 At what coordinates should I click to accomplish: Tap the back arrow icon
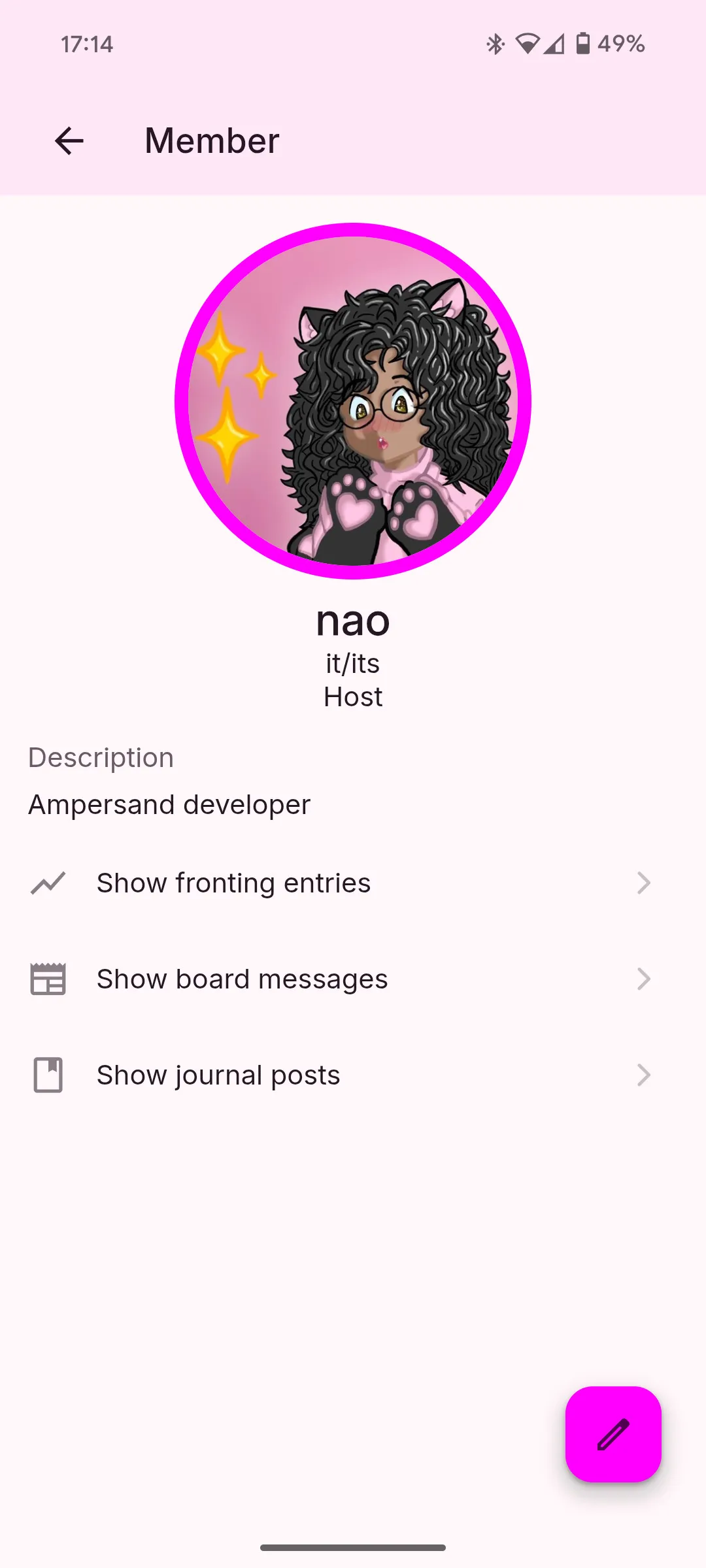pos(68,141)
